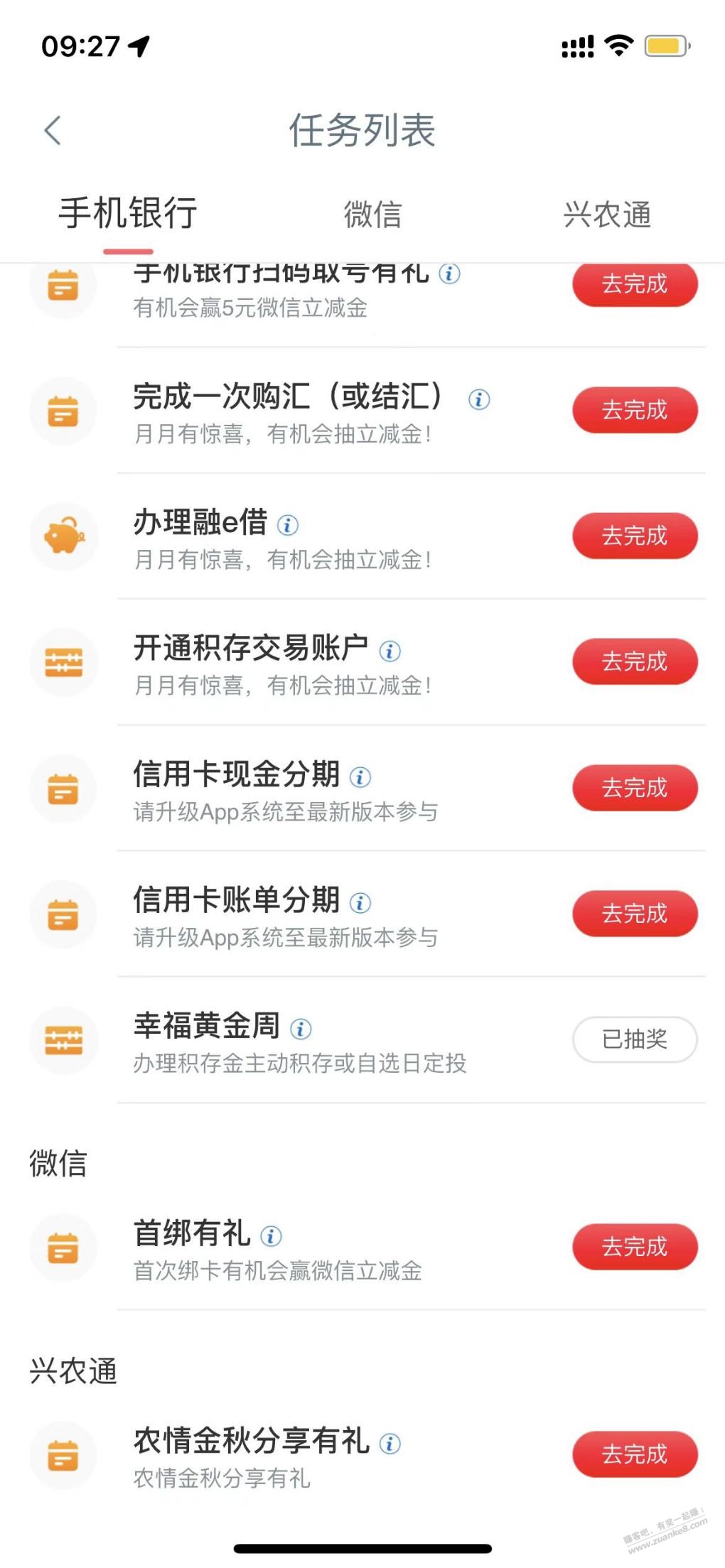
Task: Select the 手机银行 tab
Action: click(x=128, y=215)
